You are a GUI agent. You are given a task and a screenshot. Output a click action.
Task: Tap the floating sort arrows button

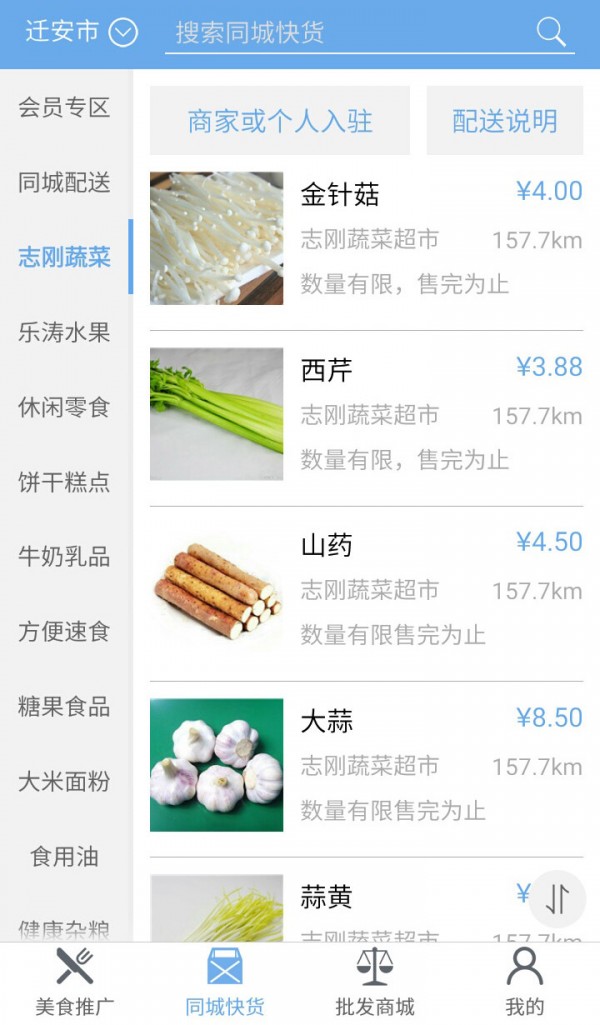tap(557, 900)
